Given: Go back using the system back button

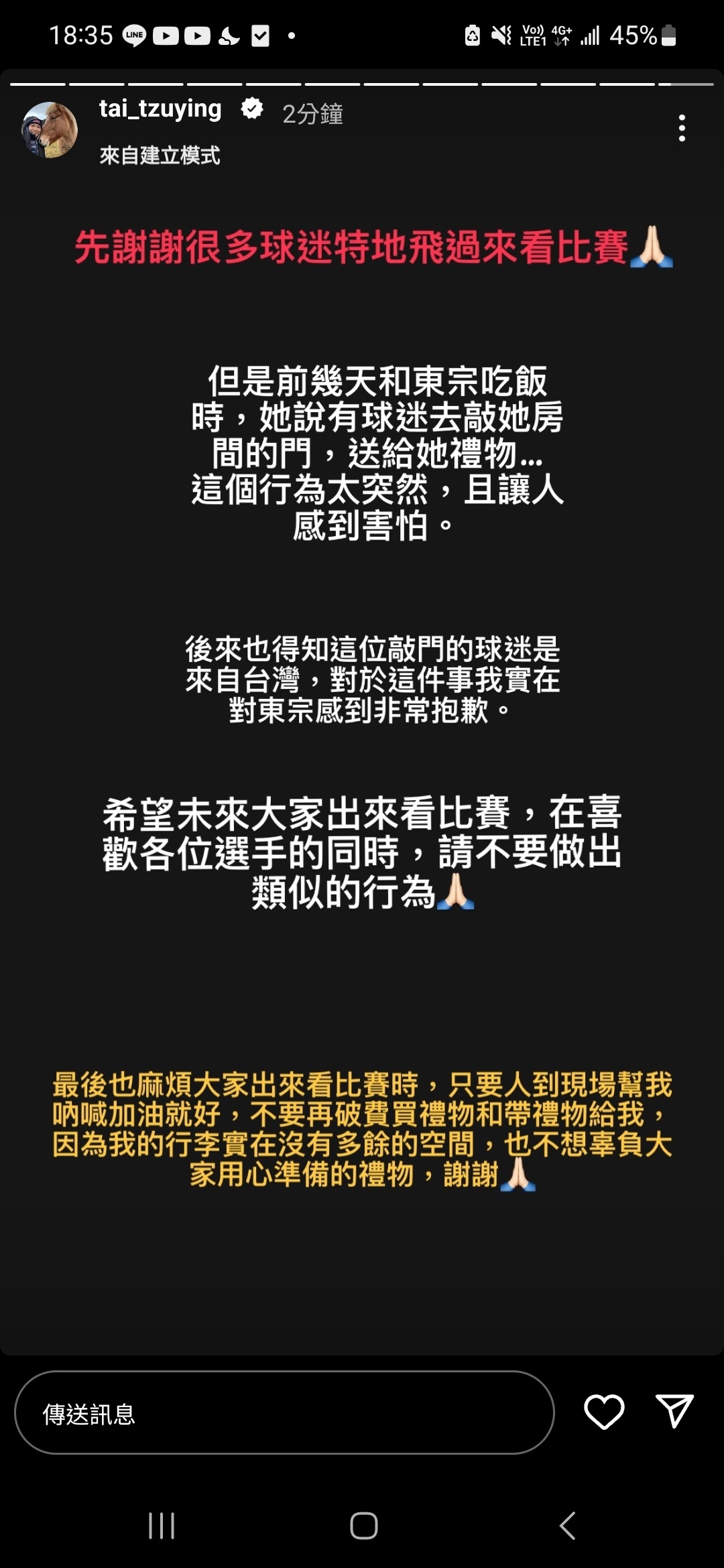Looking at the screenshot, I should tap(567, 1526).
